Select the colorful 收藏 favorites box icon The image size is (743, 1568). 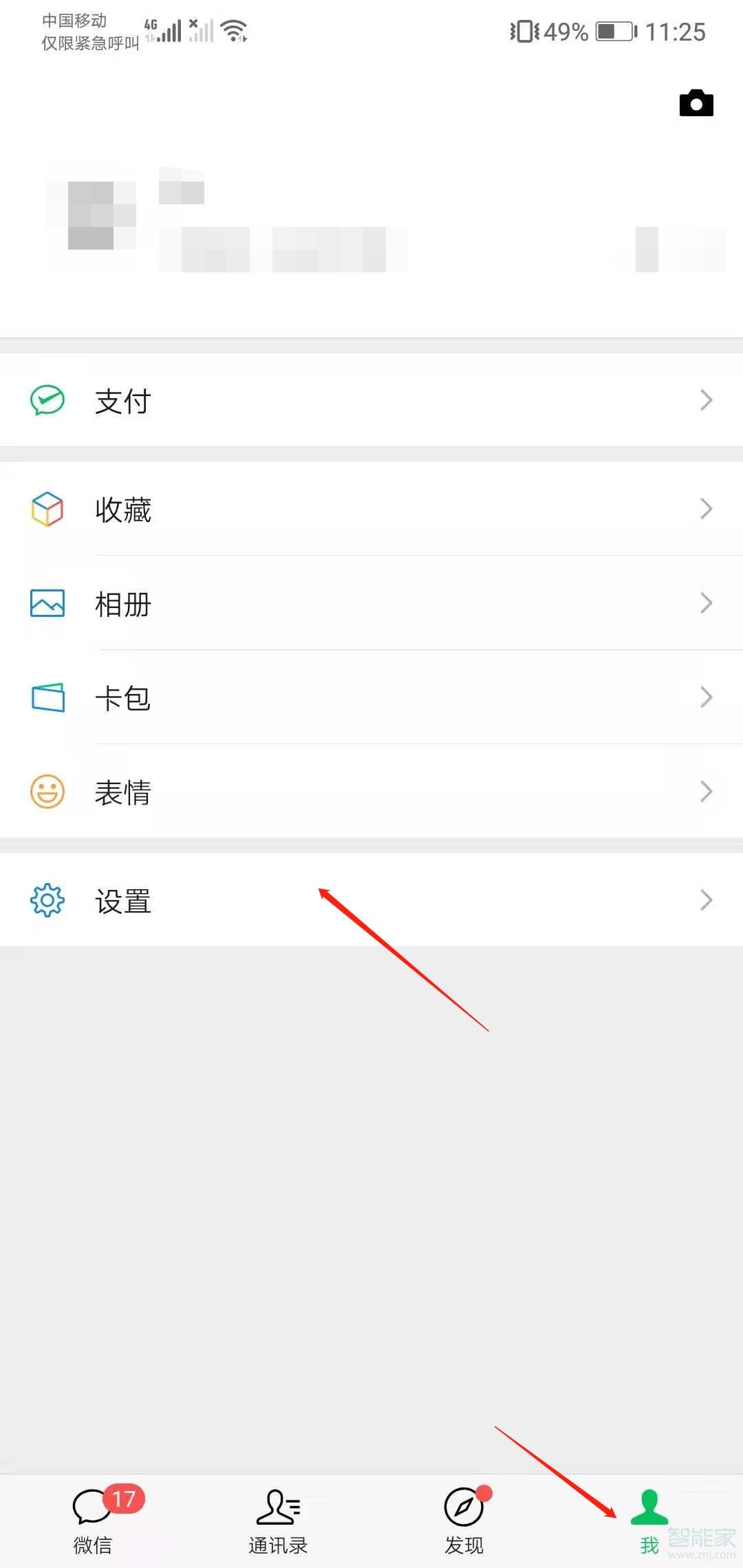click(x=46, y=509)
